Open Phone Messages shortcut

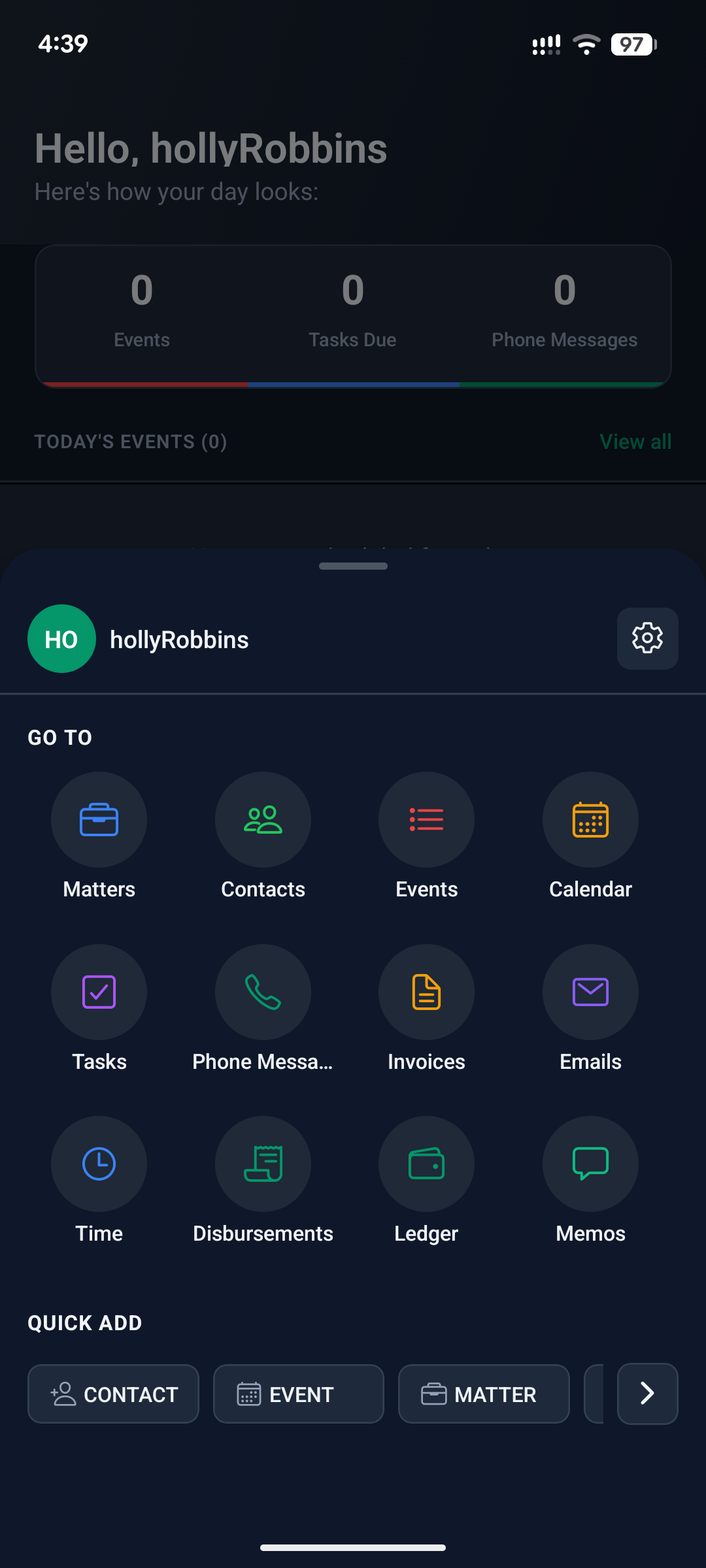click(263, 992)
